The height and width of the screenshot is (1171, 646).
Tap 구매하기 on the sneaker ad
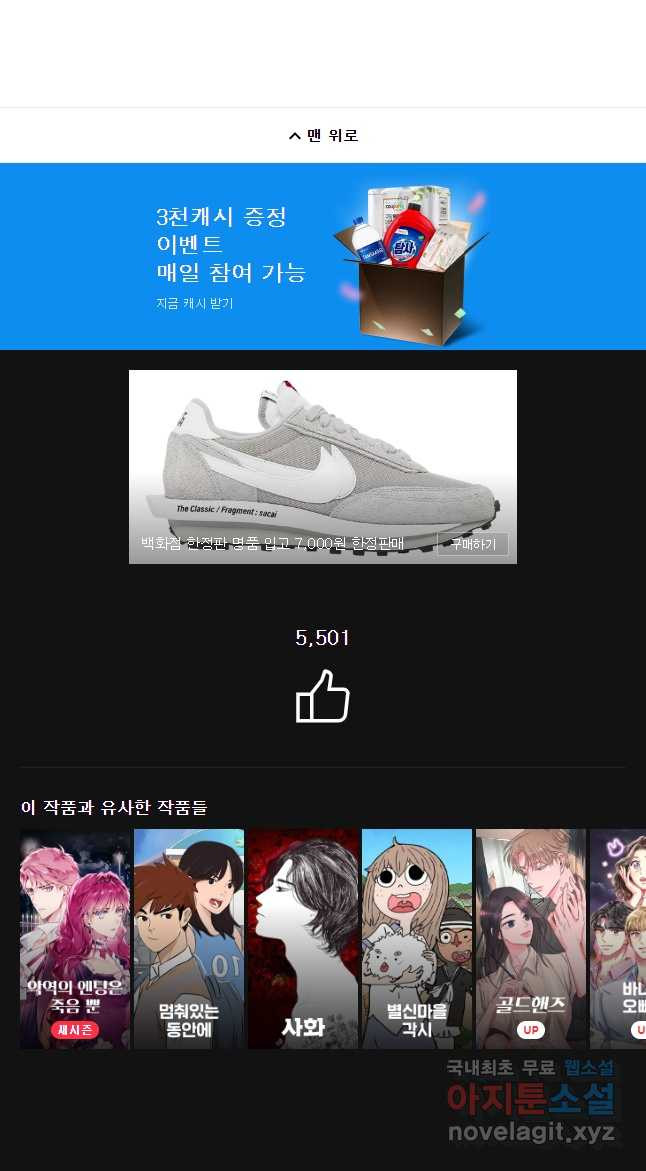pyautogui.click(x=472, y=544)
